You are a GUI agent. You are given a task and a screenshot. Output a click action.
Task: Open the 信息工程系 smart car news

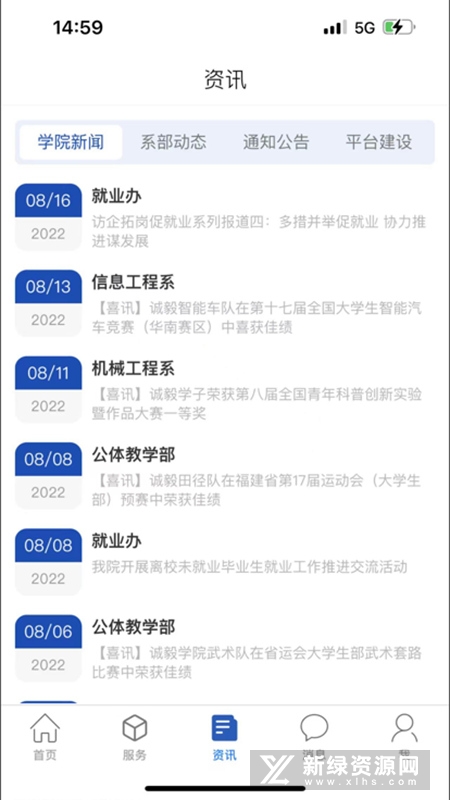[224, 304]
